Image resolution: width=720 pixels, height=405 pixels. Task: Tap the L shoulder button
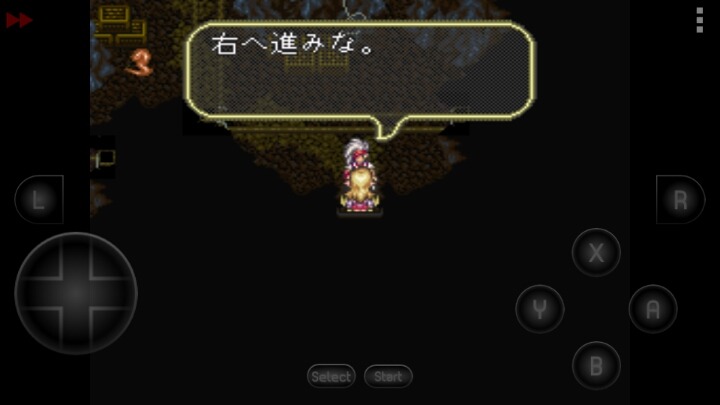39,200
